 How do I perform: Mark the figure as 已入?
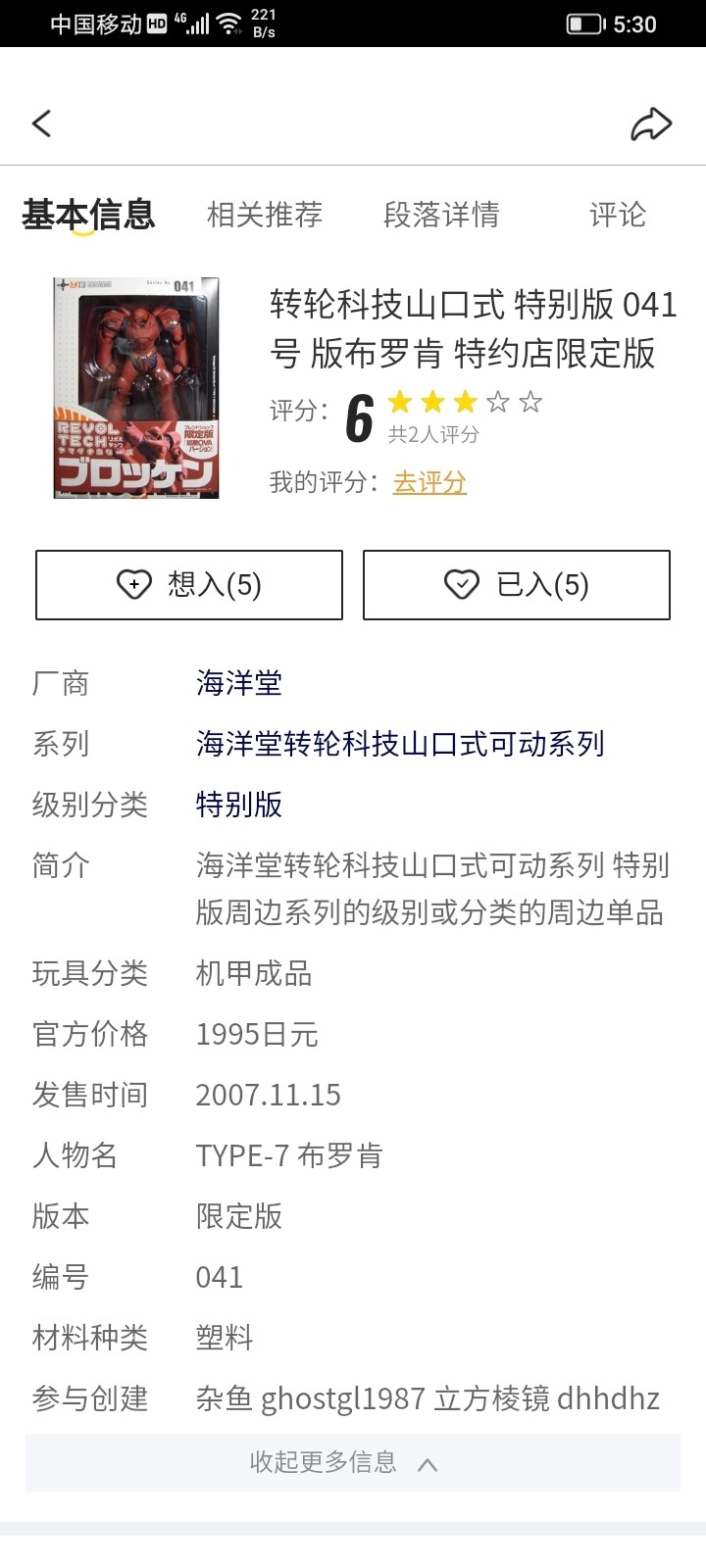(x=517, y=585)
